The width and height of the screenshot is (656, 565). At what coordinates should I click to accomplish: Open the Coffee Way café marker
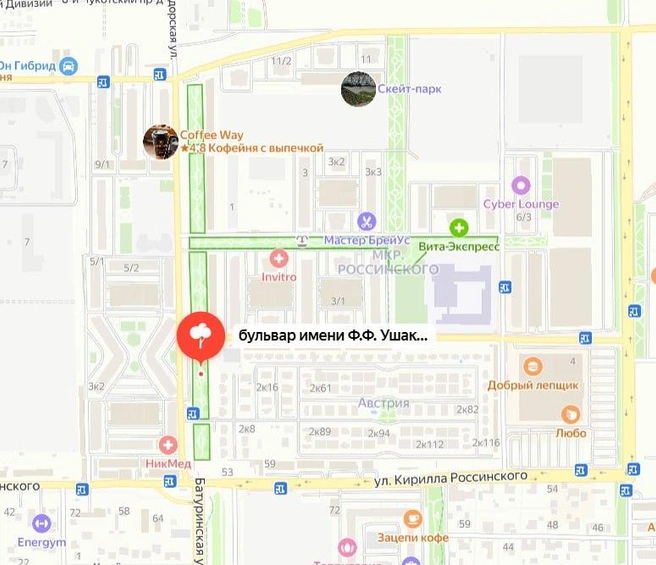tap(160, 142)
